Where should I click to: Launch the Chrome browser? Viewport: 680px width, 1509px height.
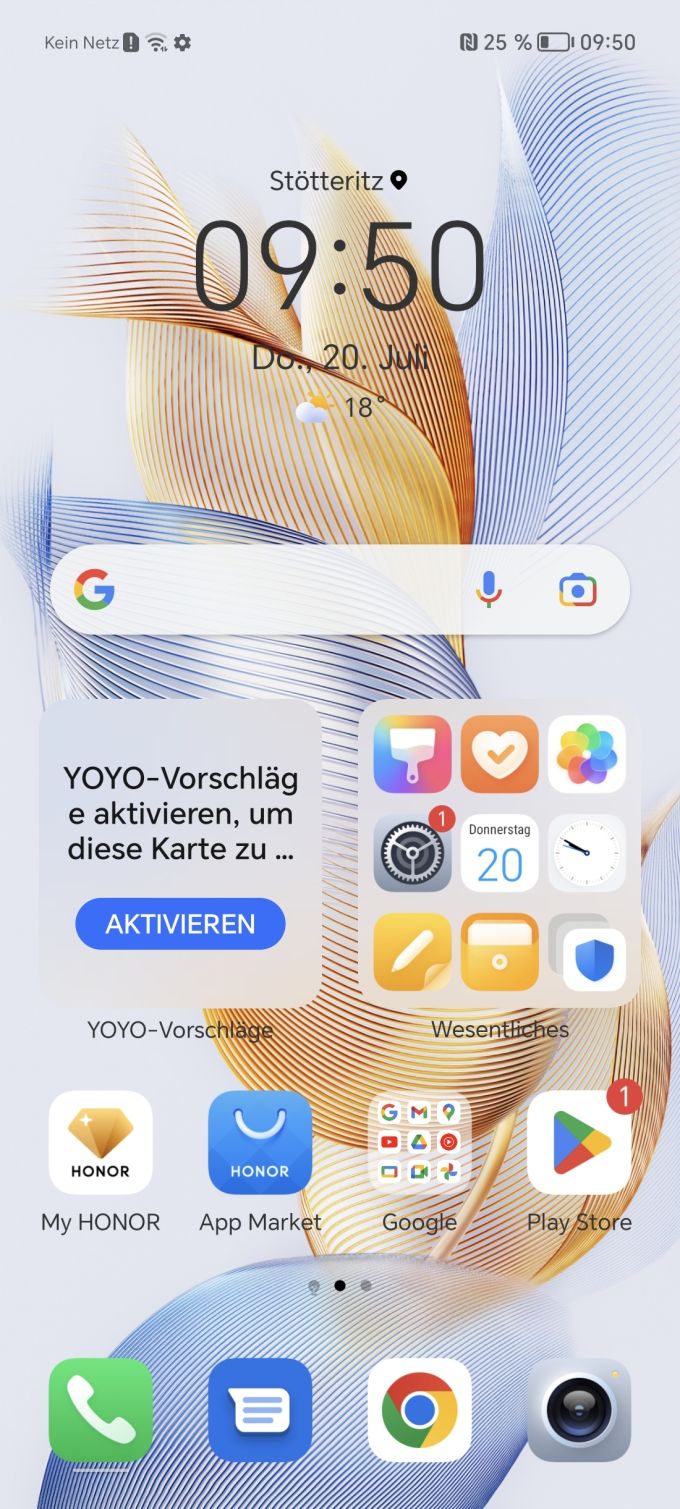pyautogui.click(x=419, y=1410)
